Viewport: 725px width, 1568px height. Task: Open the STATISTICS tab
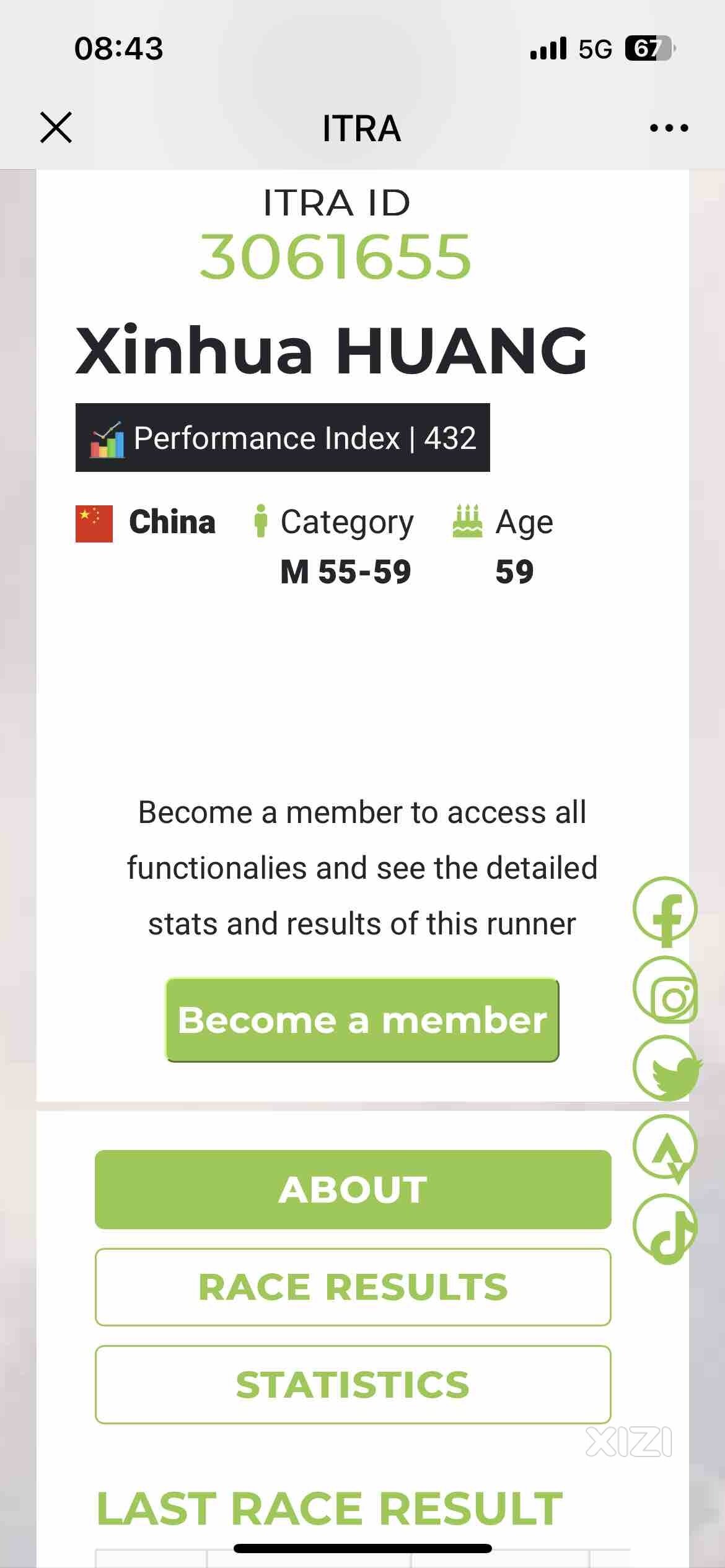point(353,1385)
